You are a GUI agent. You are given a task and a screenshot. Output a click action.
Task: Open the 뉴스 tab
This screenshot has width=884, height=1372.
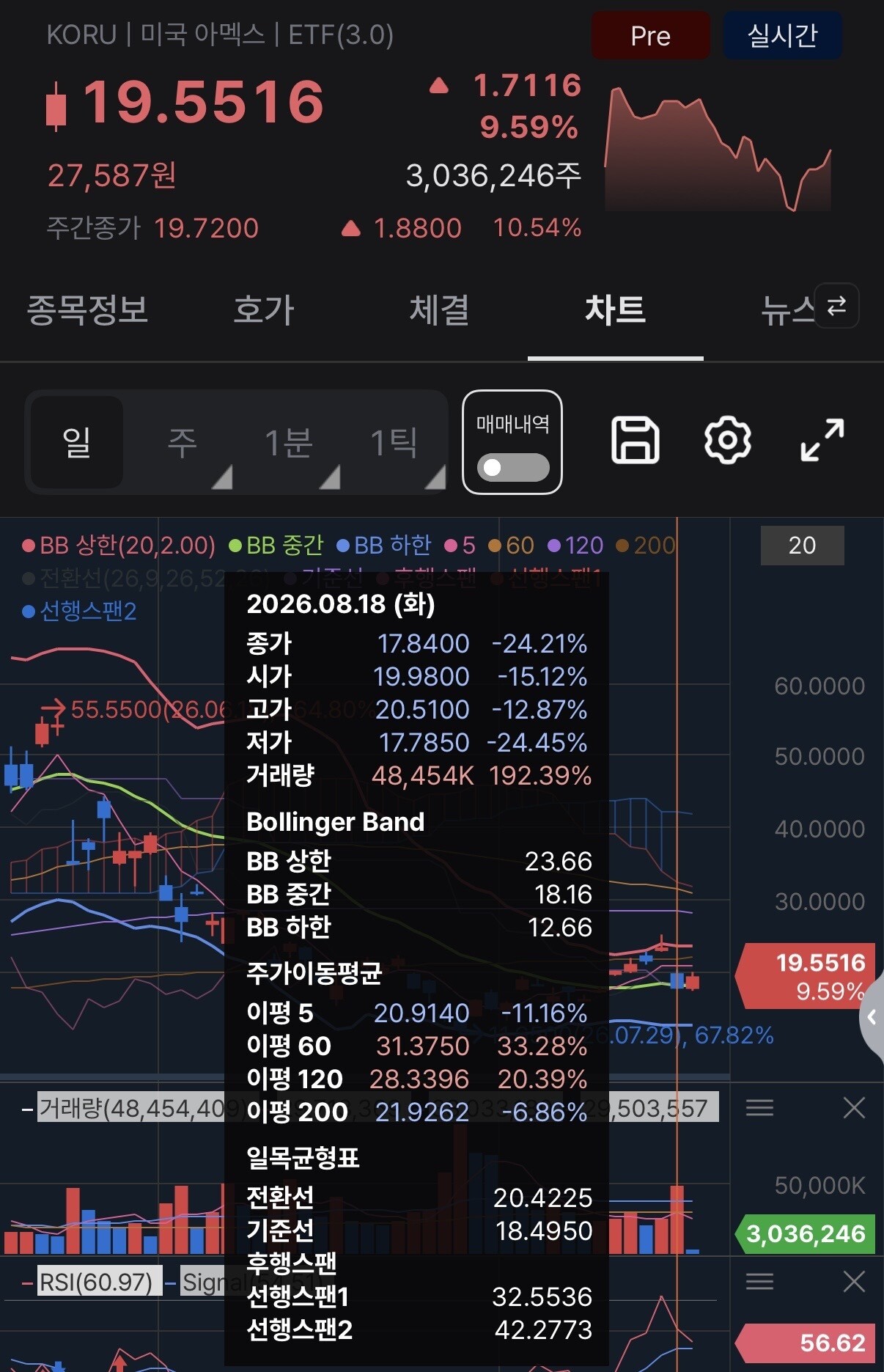(788, 309)
